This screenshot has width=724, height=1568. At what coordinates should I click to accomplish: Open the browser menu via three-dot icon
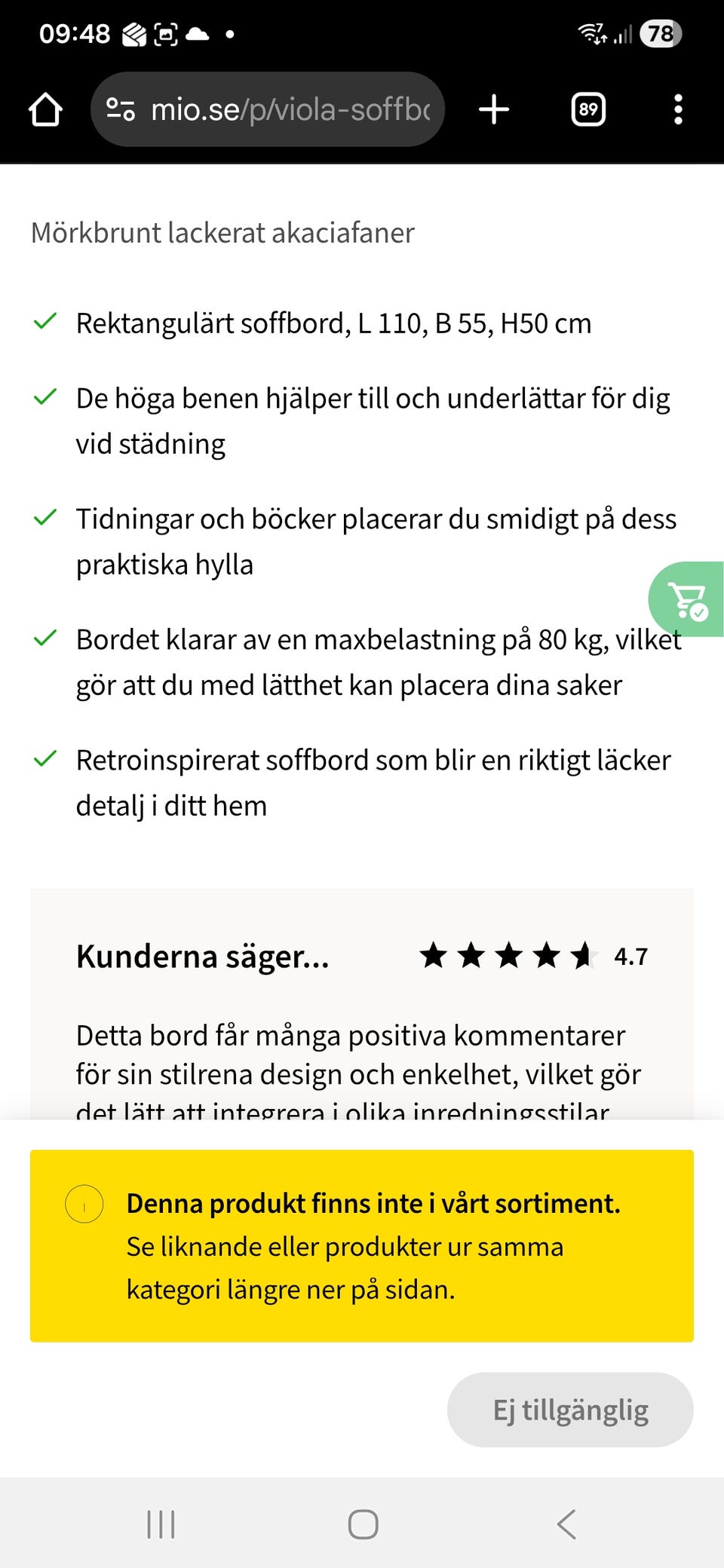tap(680, 109)
